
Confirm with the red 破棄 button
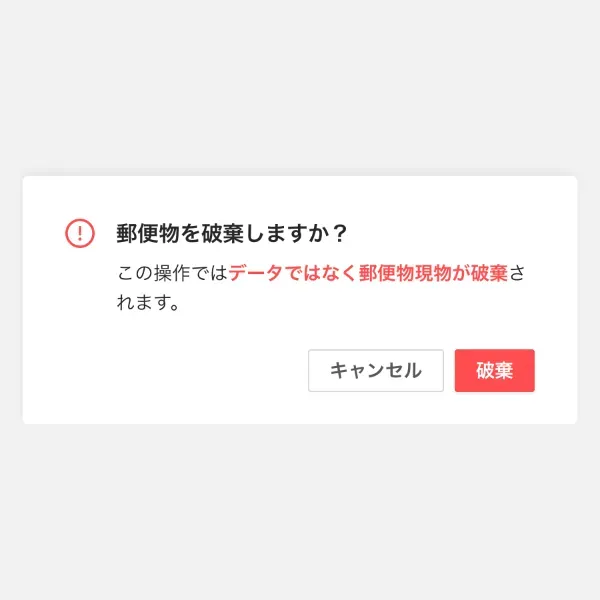point(494,370)
